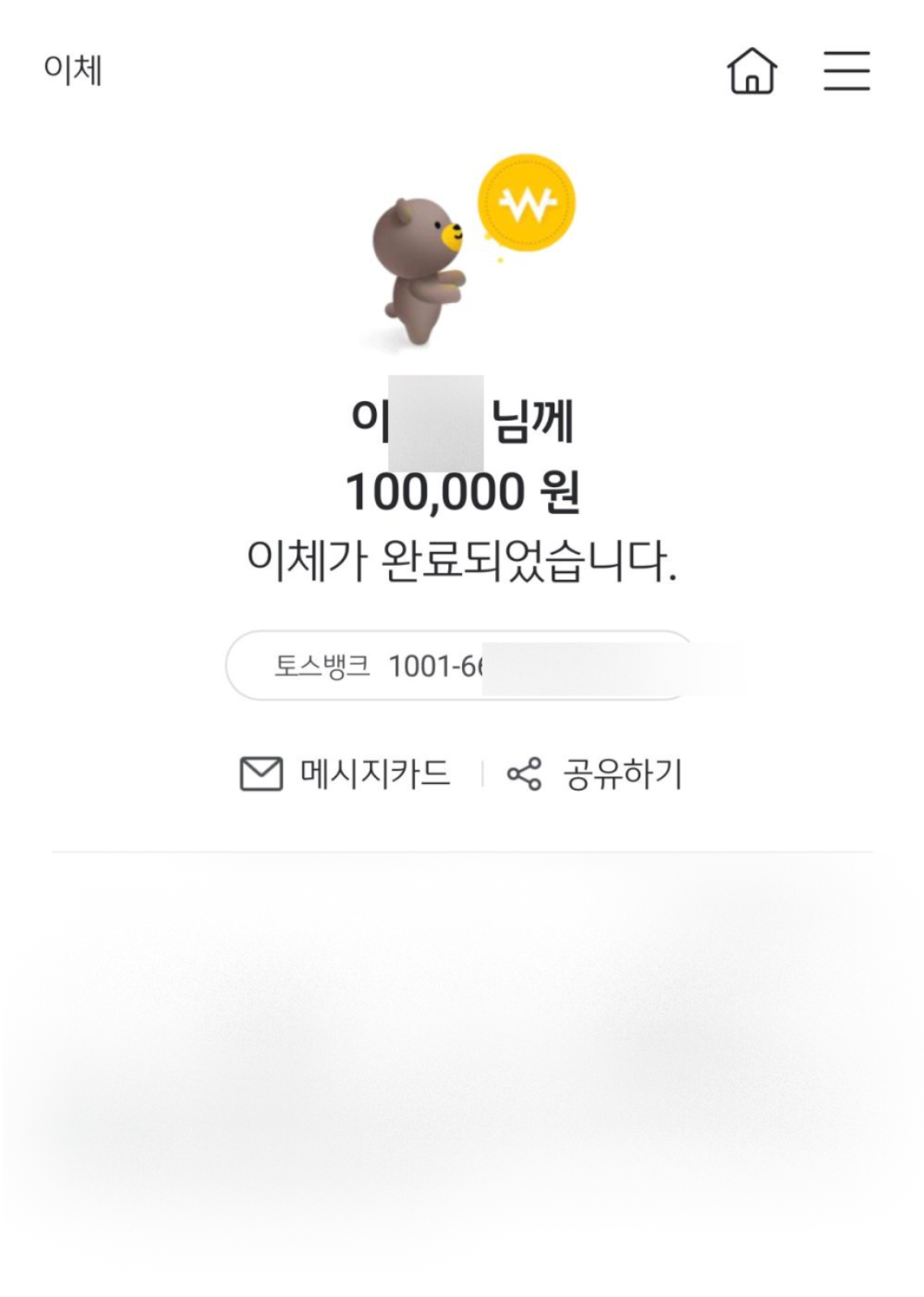The image size is (924, 1297).
Task: Share the transfer via 공유하기
Action: pos(595,774)
